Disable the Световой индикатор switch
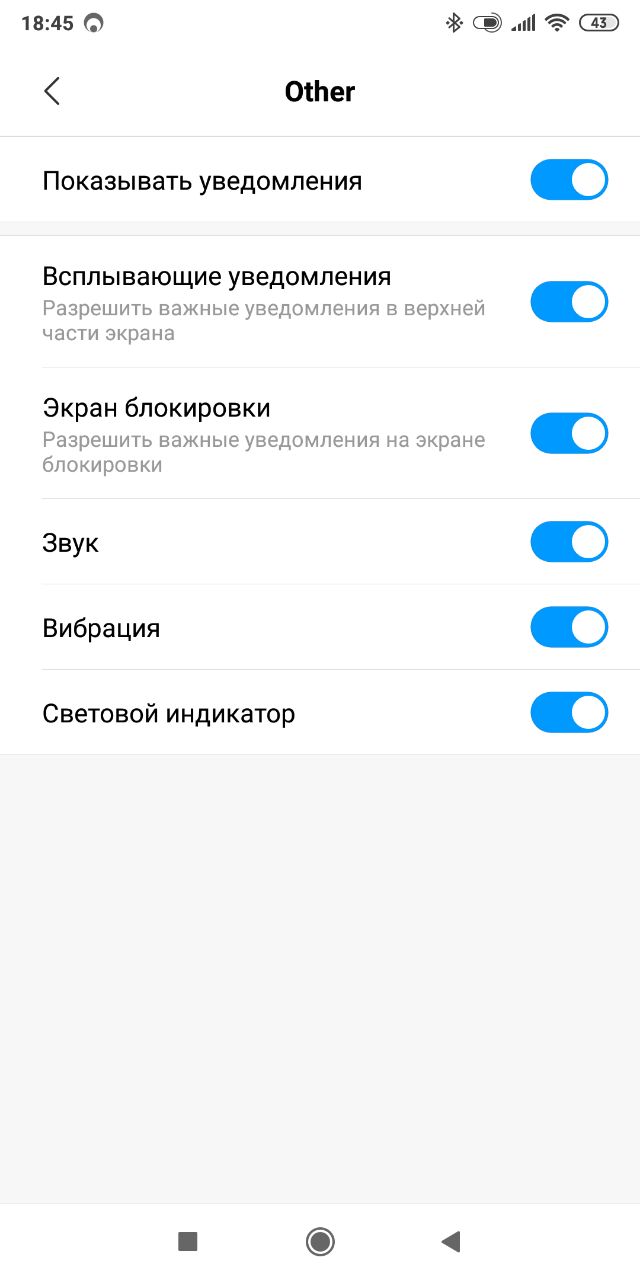 (568, 714)
